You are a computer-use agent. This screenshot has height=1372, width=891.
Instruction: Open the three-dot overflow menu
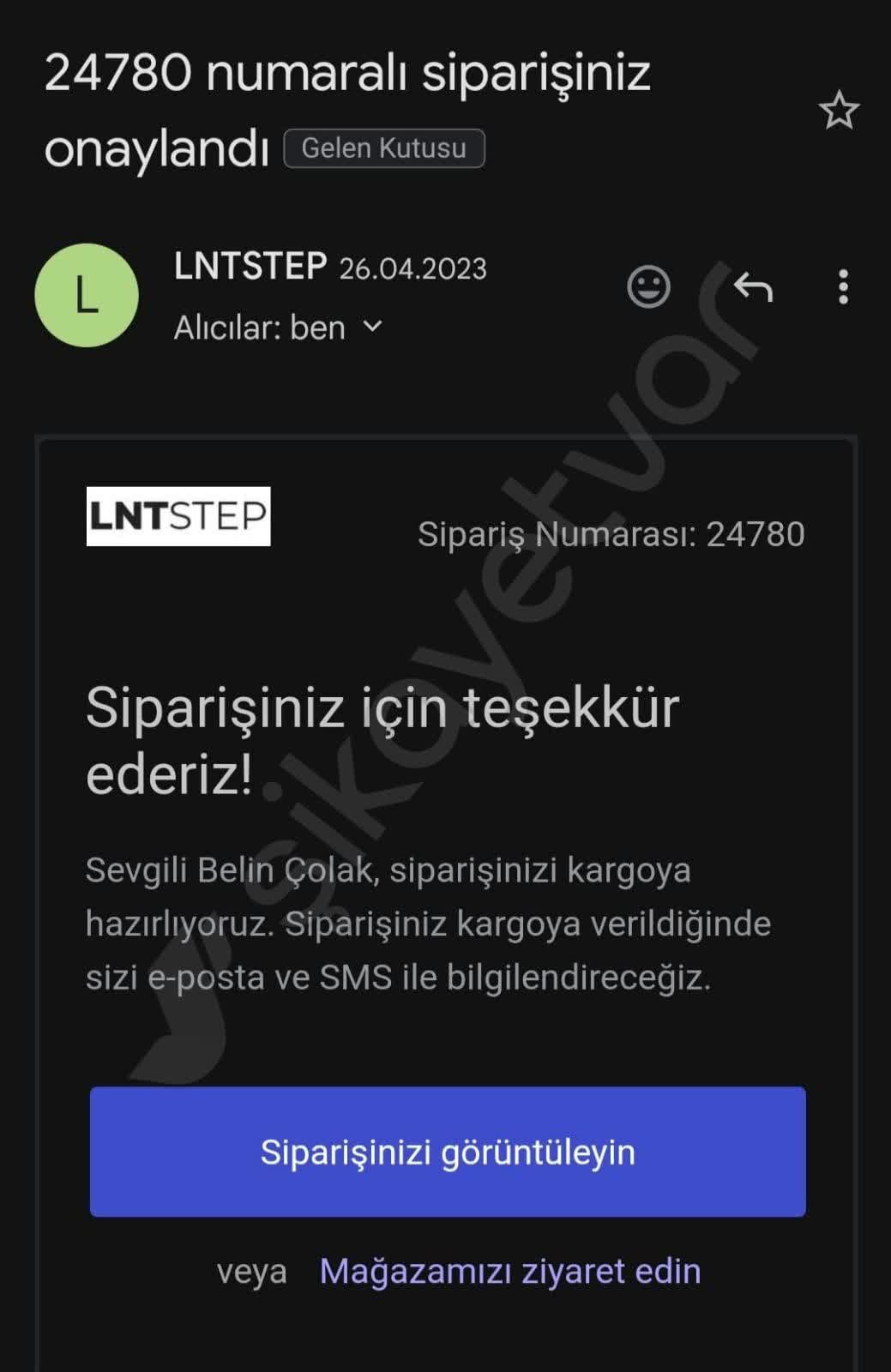click(x=844, y=288)
